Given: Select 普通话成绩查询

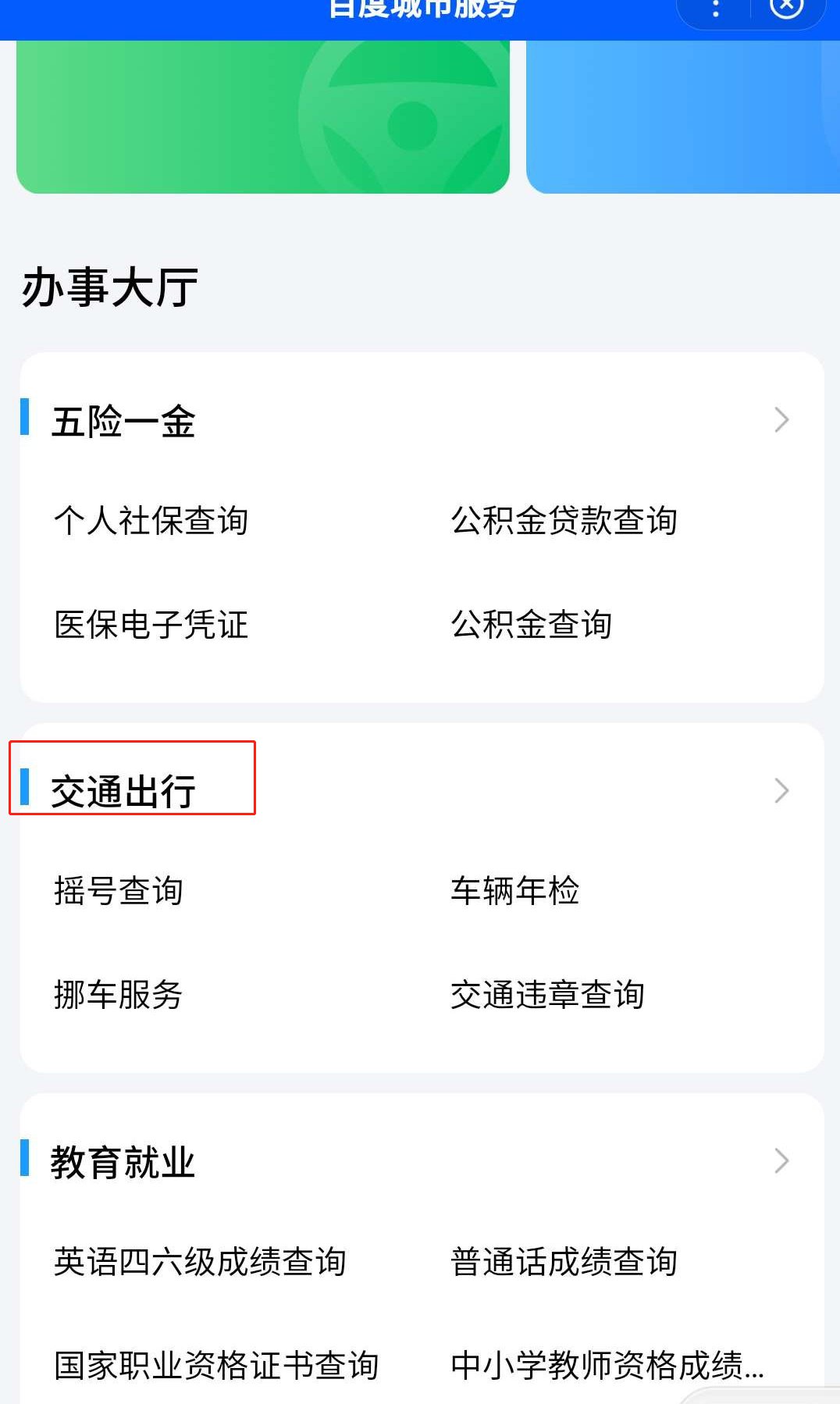Looking at the screenshot, I should (564, 1262).
